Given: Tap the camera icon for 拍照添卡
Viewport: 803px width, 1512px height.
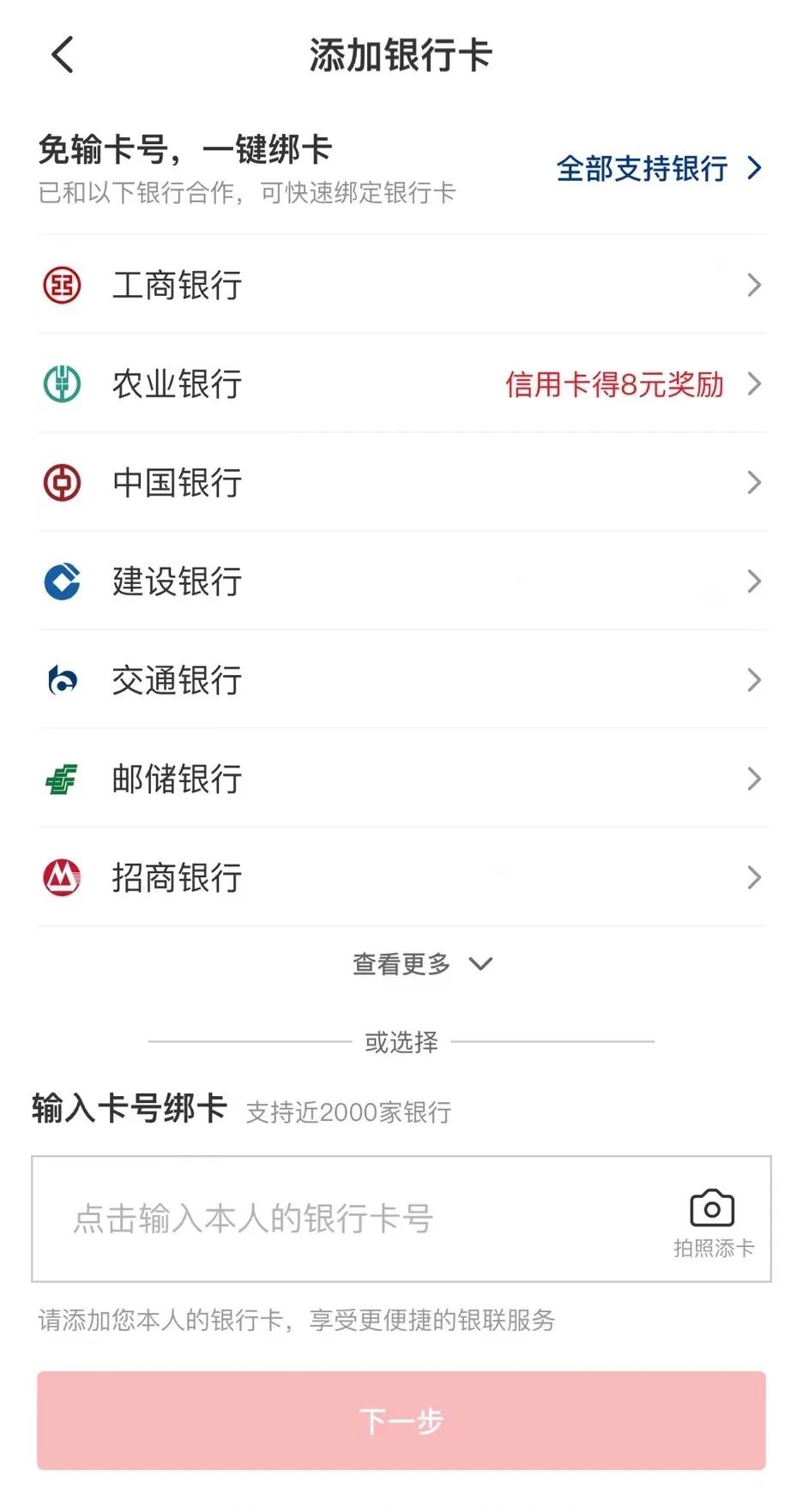Looking at the screenshot, I should point(710,1208).
